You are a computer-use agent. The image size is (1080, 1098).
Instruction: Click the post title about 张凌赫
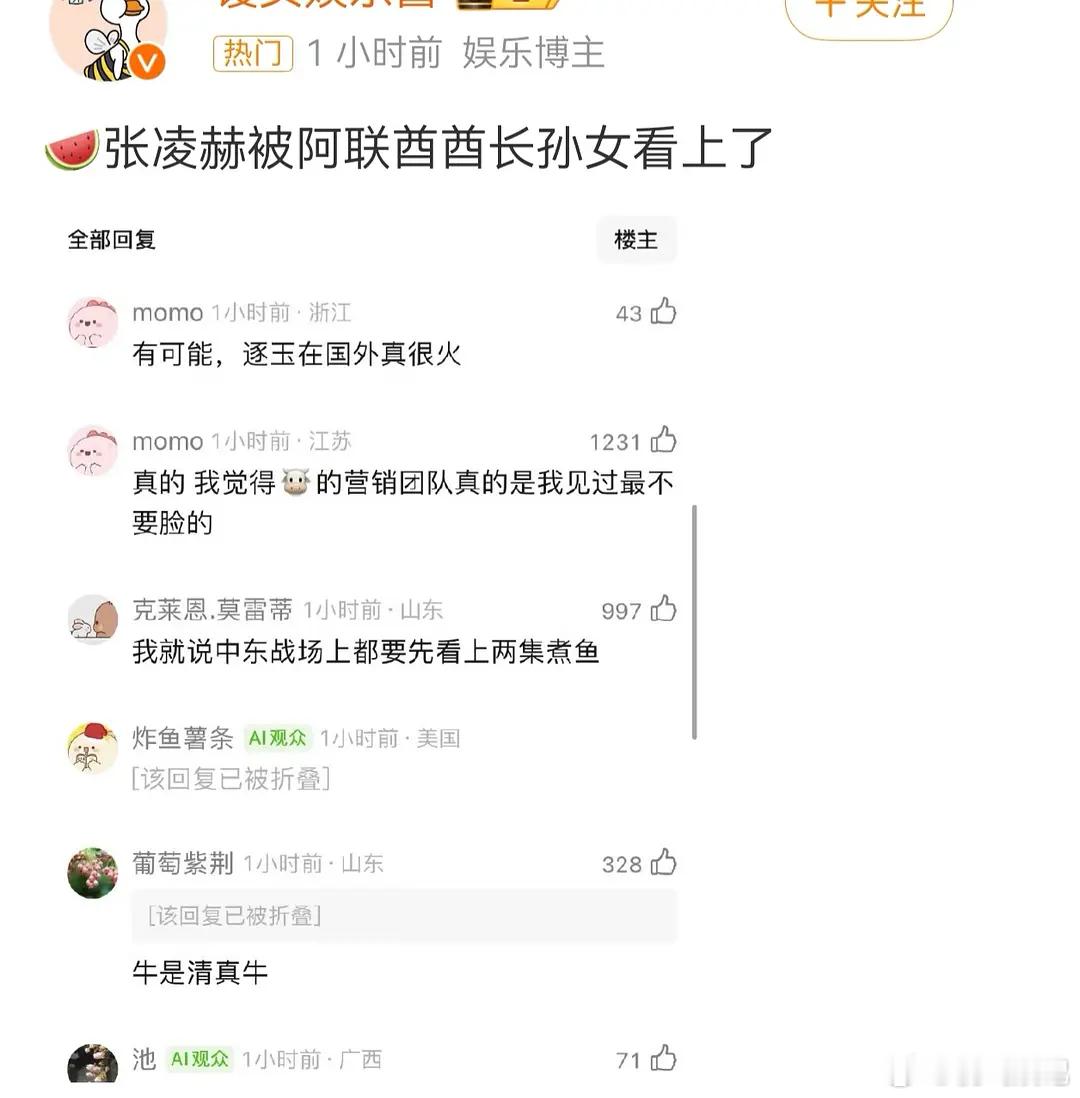click(430, 146)
